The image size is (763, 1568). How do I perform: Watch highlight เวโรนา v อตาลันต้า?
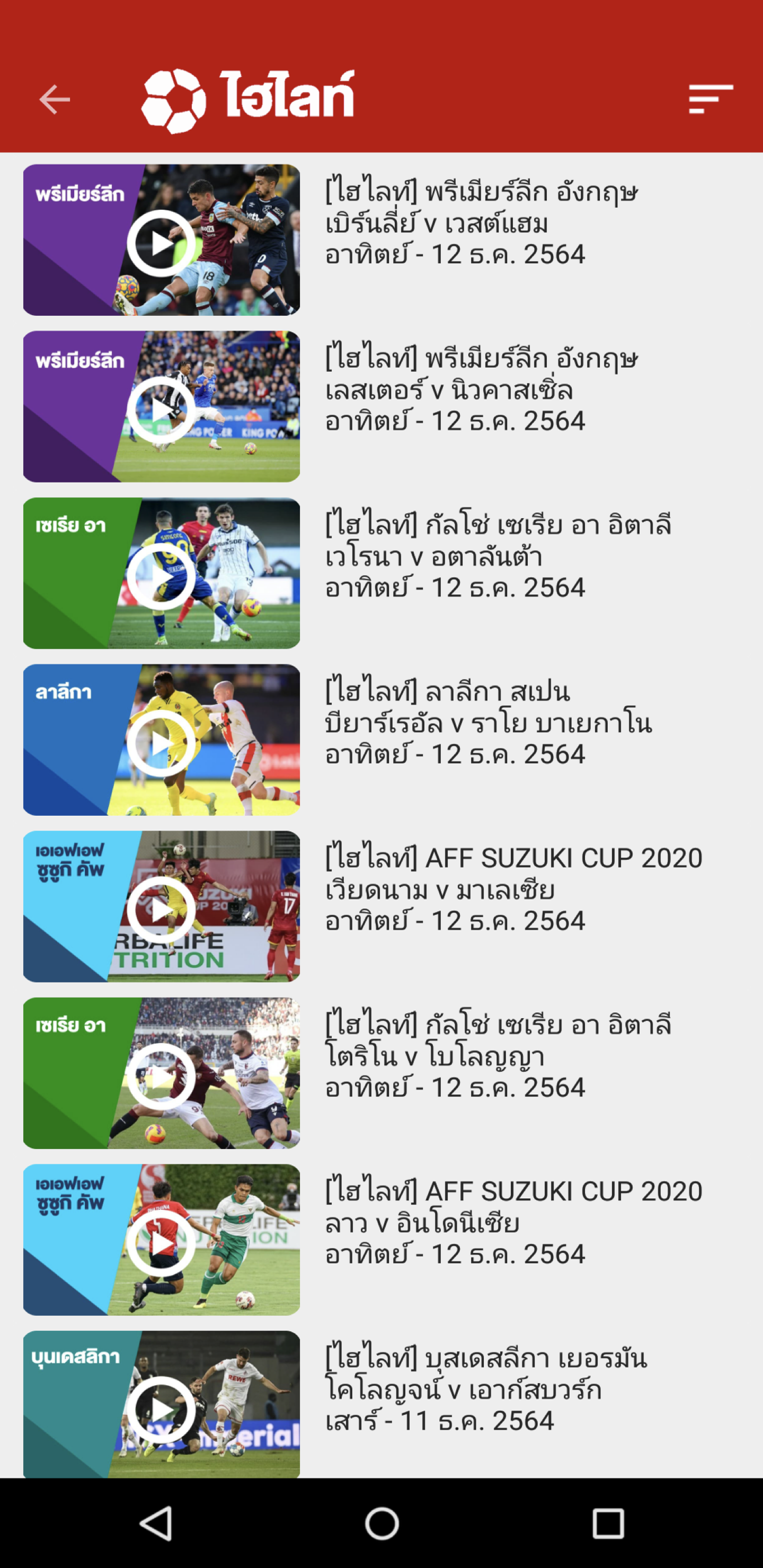[x=161, y=575]
